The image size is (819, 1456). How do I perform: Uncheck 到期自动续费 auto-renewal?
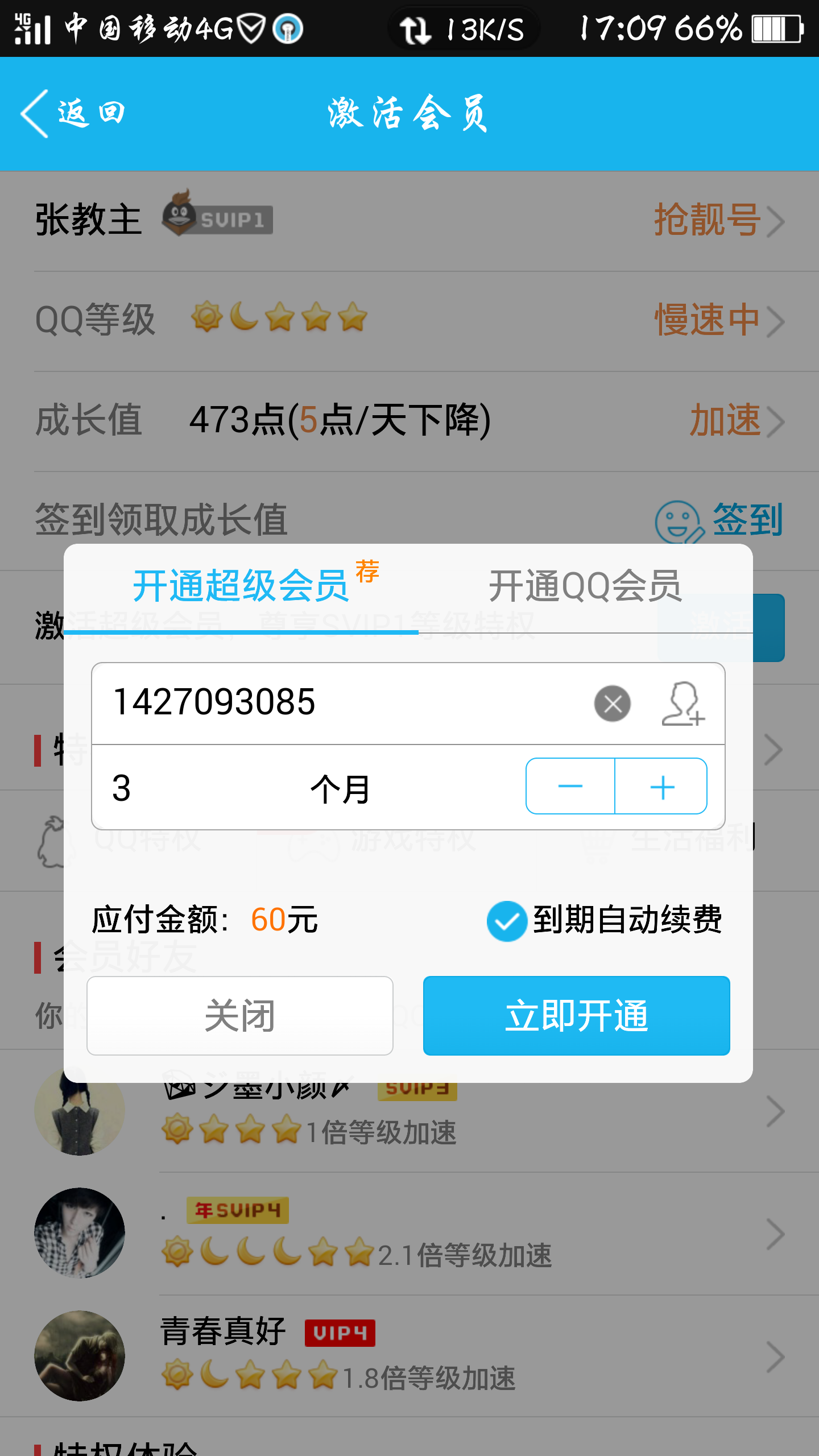(506, 921)
